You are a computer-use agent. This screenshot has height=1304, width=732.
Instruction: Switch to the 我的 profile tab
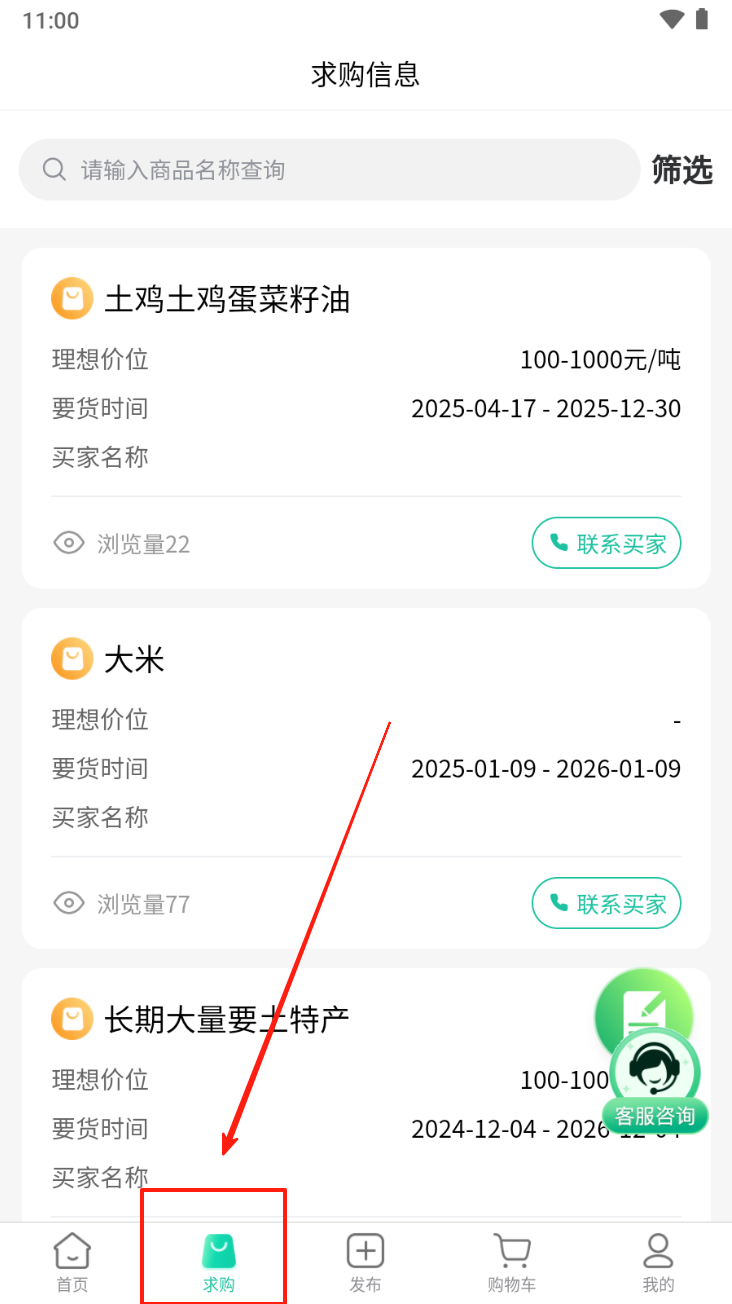coord(658,1263)
